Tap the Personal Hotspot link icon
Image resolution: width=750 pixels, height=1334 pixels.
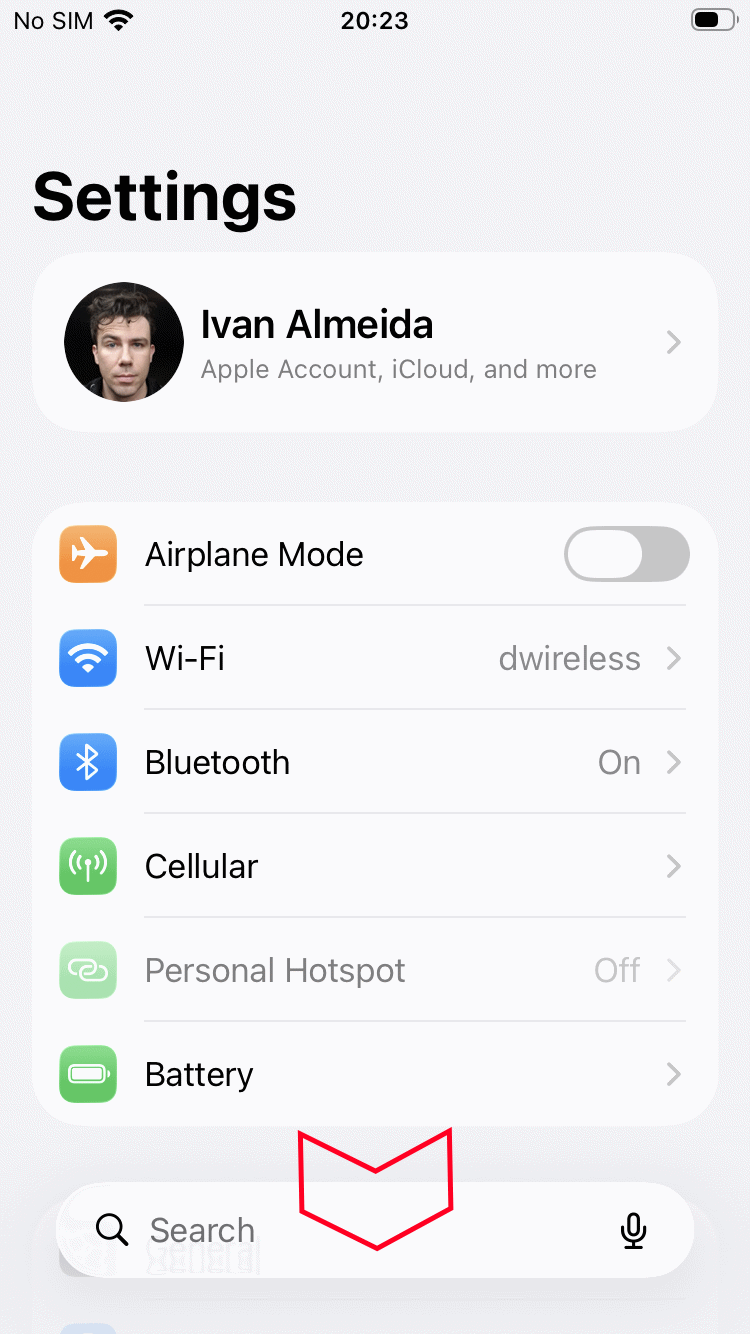88,970
